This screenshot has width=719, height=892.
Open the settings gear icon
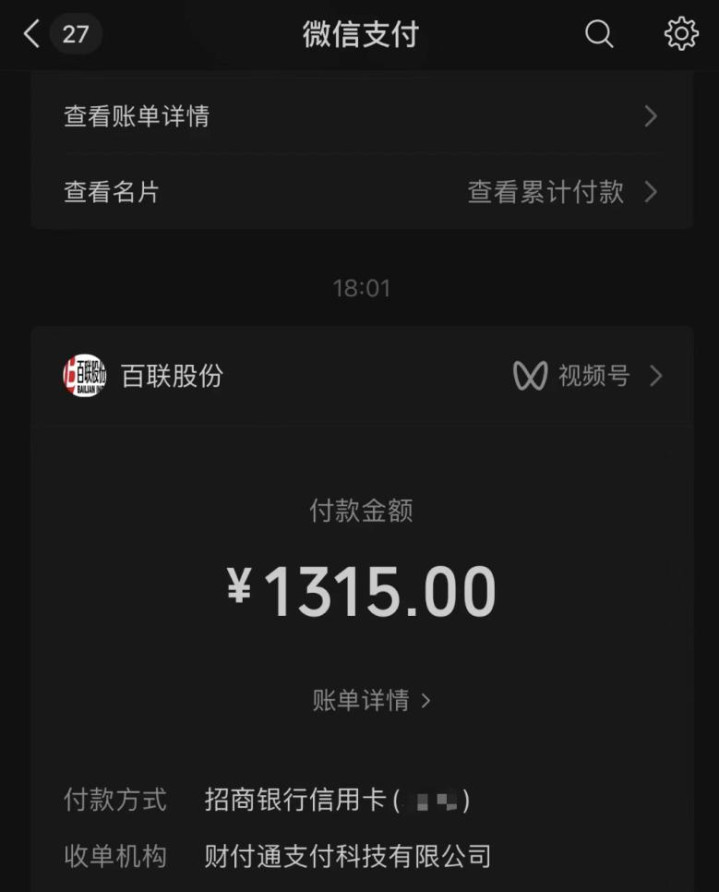pyautogui.click(x=681, y=35)
